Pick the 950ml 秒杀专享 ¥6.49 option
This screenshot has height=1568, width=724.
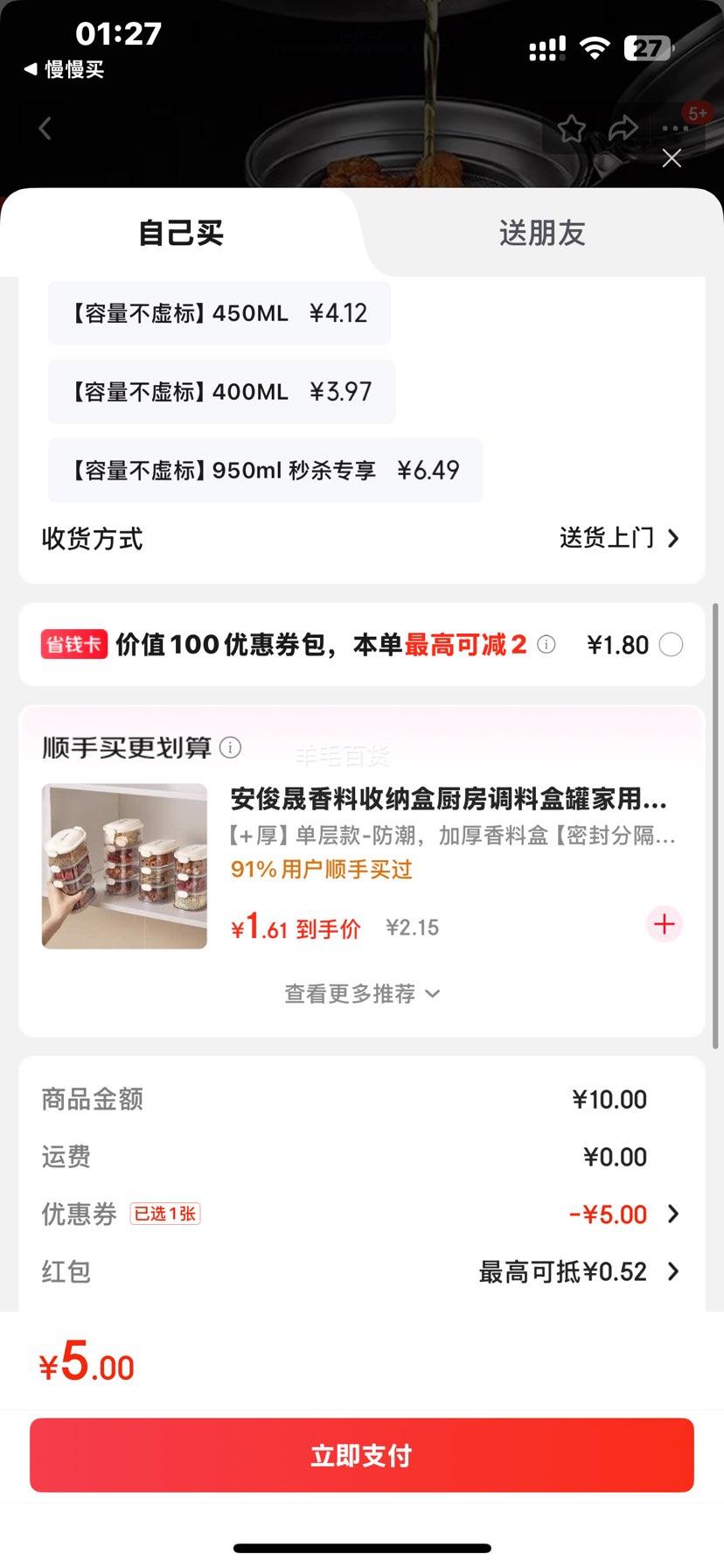pyautogui.click(x=265, y=471)
